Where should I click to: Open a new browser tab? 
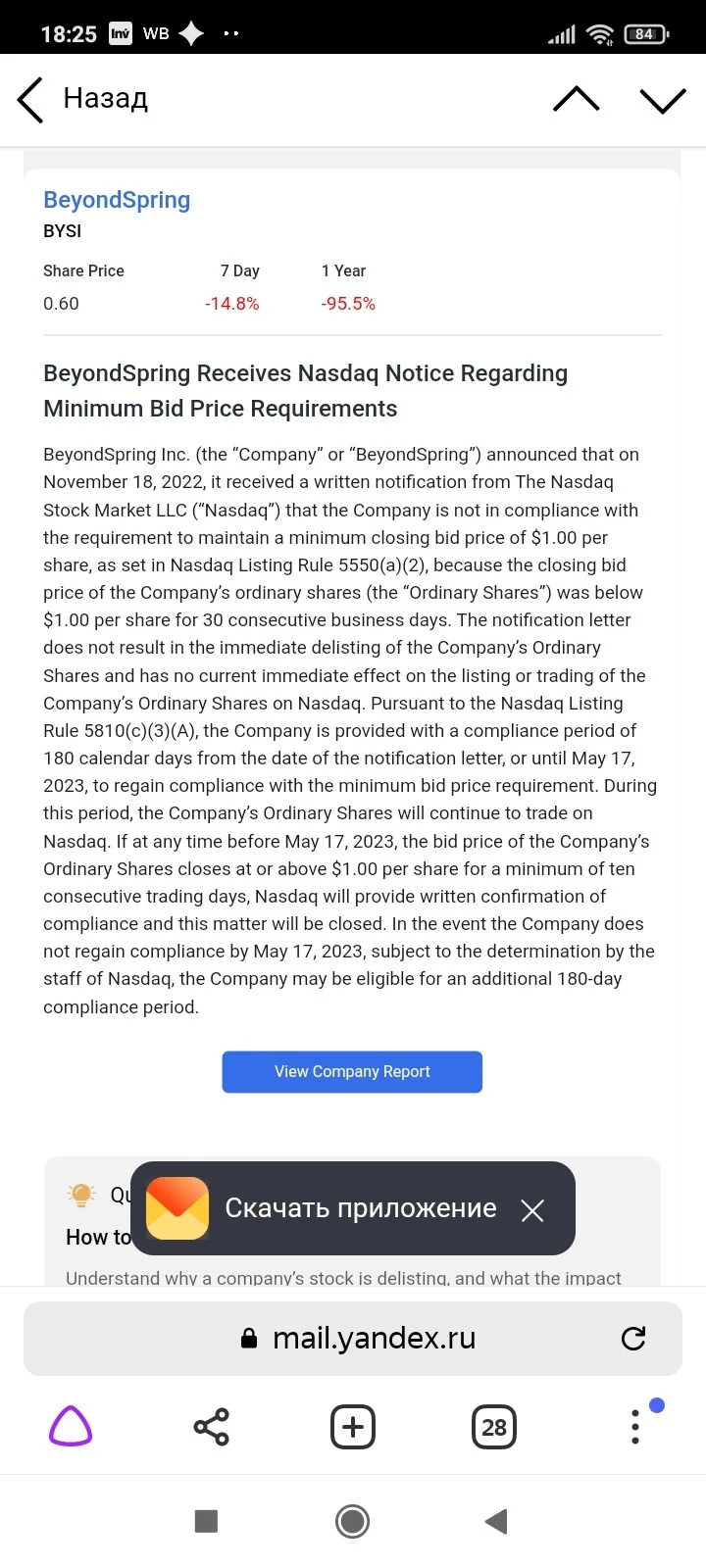353,1427
